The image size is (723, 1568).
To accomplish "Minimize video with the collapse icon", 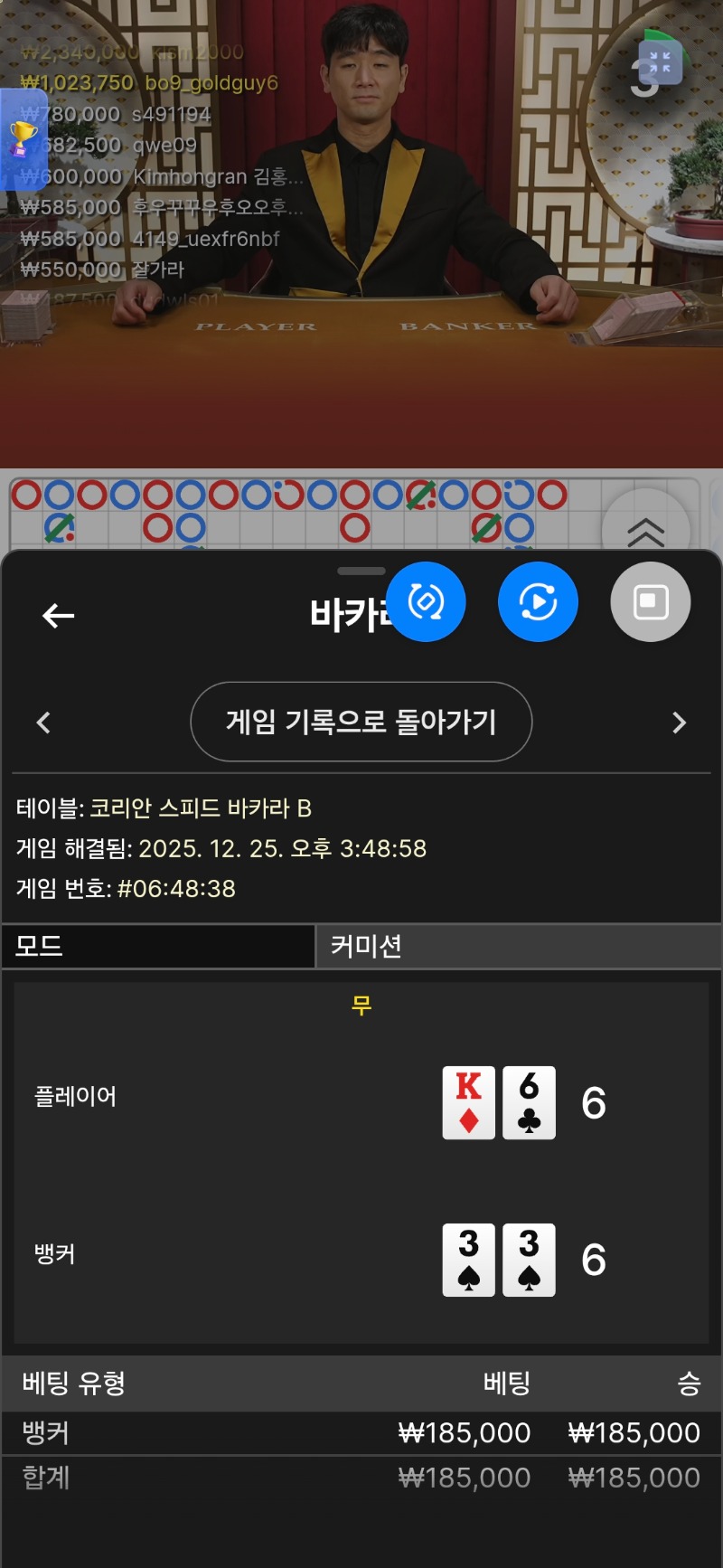I will (x=661, y=63).
